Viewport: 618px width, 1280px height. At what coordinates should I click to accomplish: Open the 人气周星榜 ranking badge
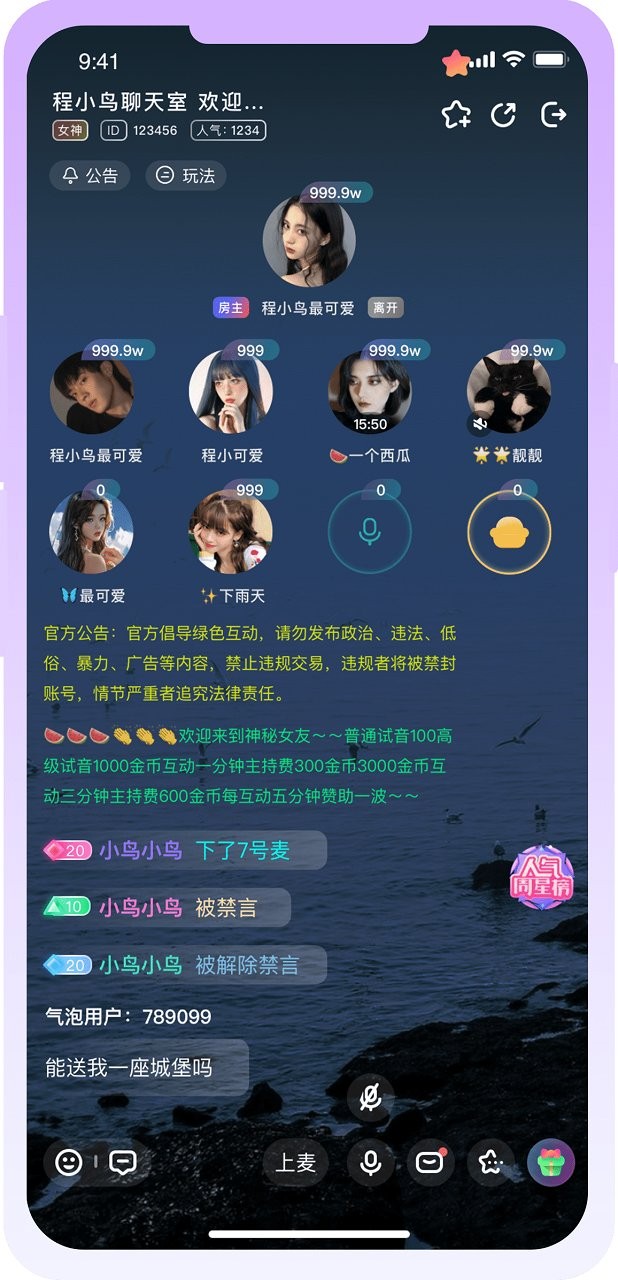(541, 877)
